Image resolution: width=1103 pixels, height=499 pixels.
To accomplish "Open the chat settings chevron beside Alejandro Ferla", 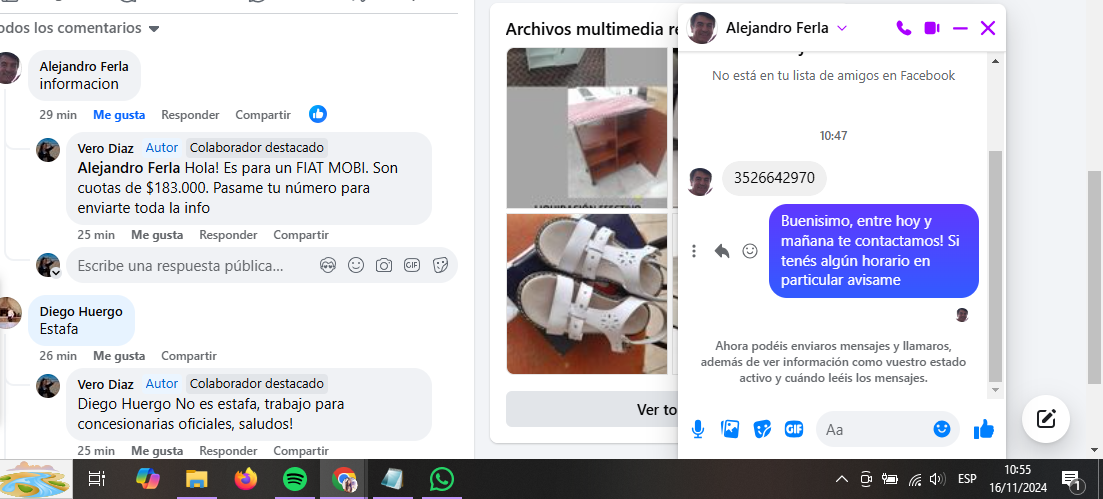I will click(842, 28).
